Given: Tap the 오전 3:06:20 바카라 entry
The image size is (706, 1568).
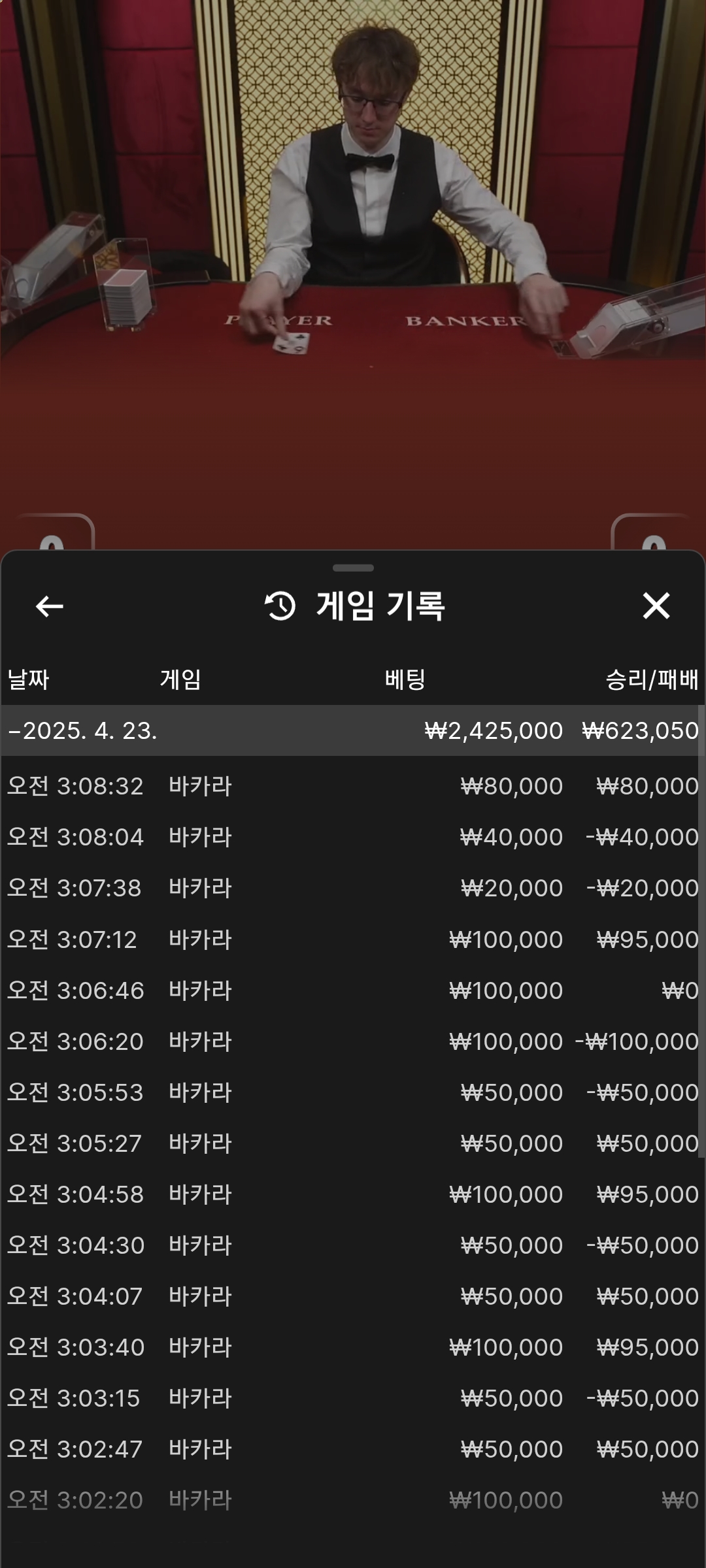Looking at the screenshot, I should click(x=353, y=1041).
